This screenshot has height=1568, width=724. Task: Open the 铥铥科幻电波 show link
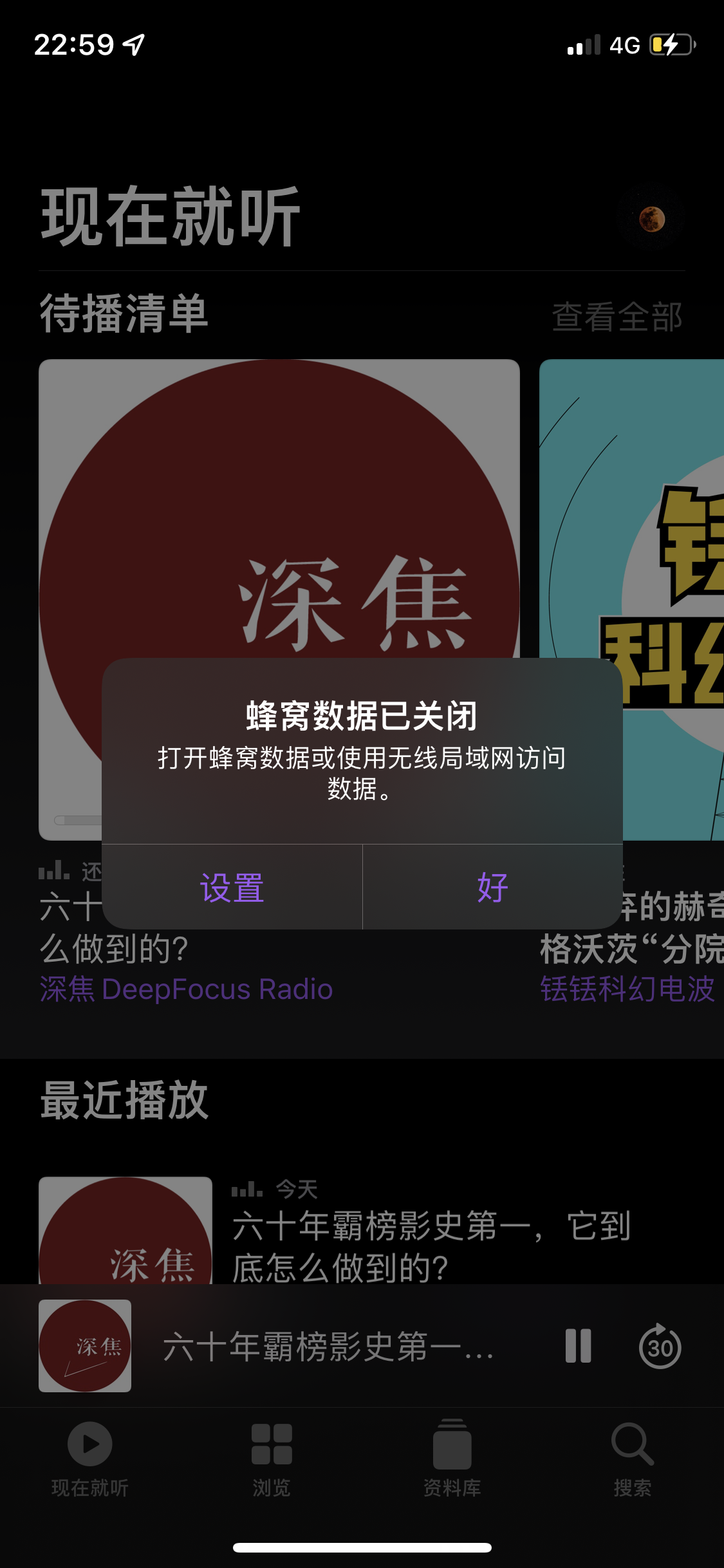(627, 989)
